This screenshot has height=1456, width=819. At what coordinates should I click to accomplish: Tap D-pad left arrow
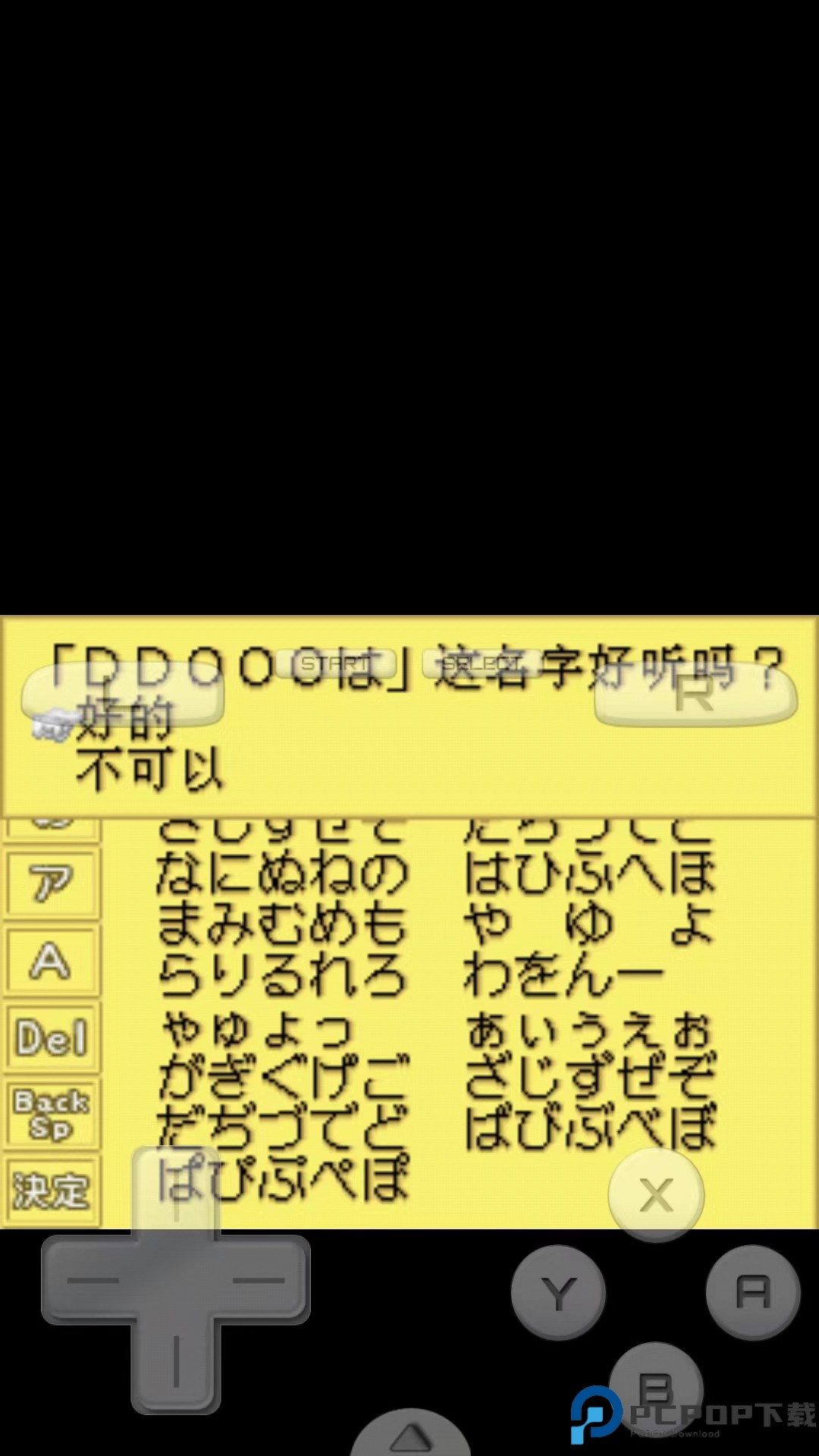[91, 1280]
